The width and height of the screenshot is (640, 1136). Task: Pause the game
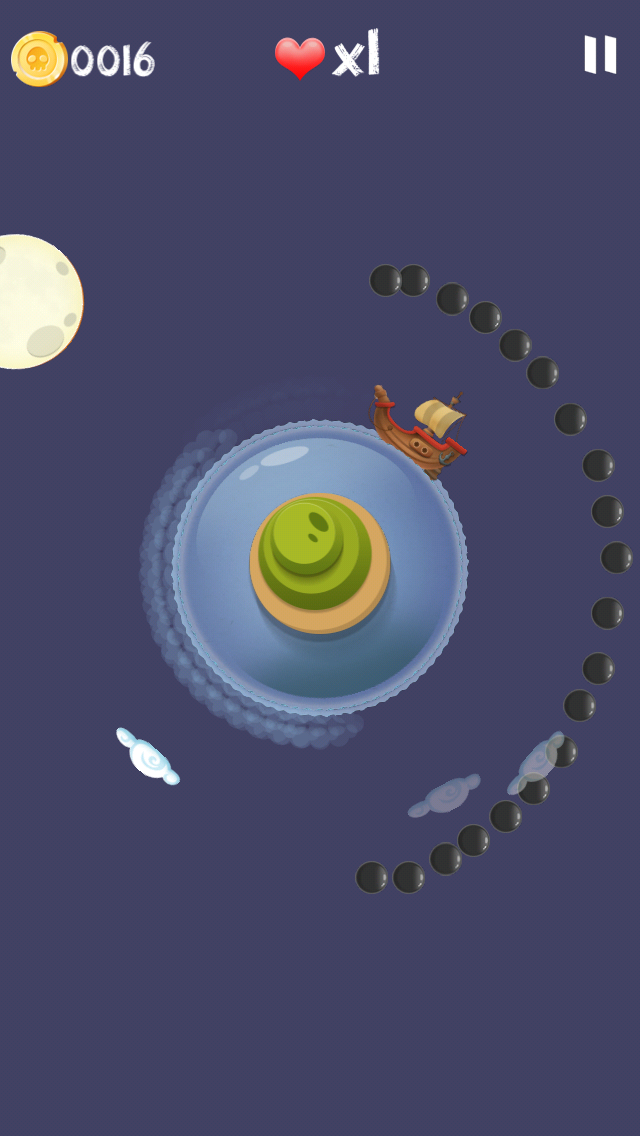tap(600, 54)
